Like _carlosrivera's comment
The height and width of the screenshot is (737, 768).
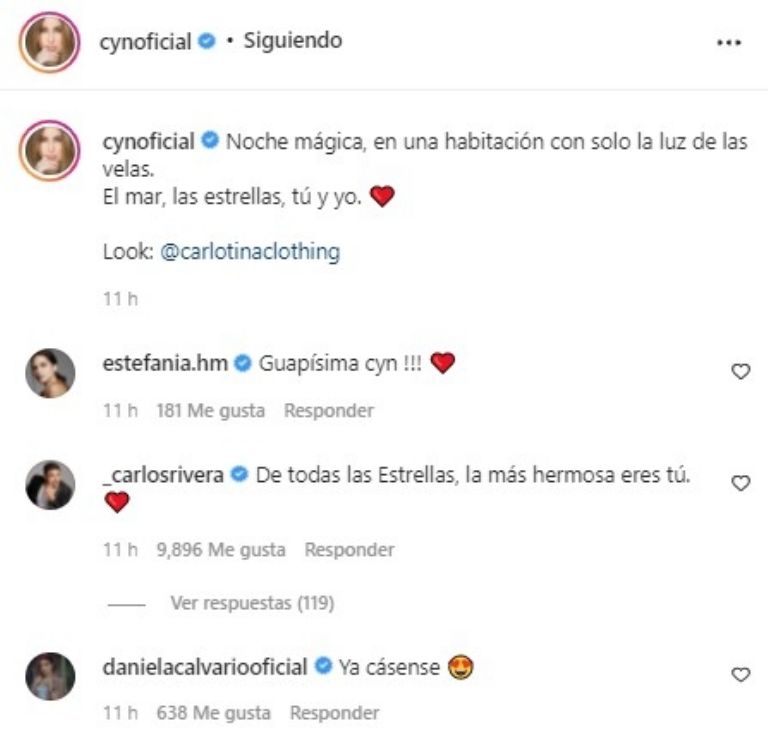point(741,483)
